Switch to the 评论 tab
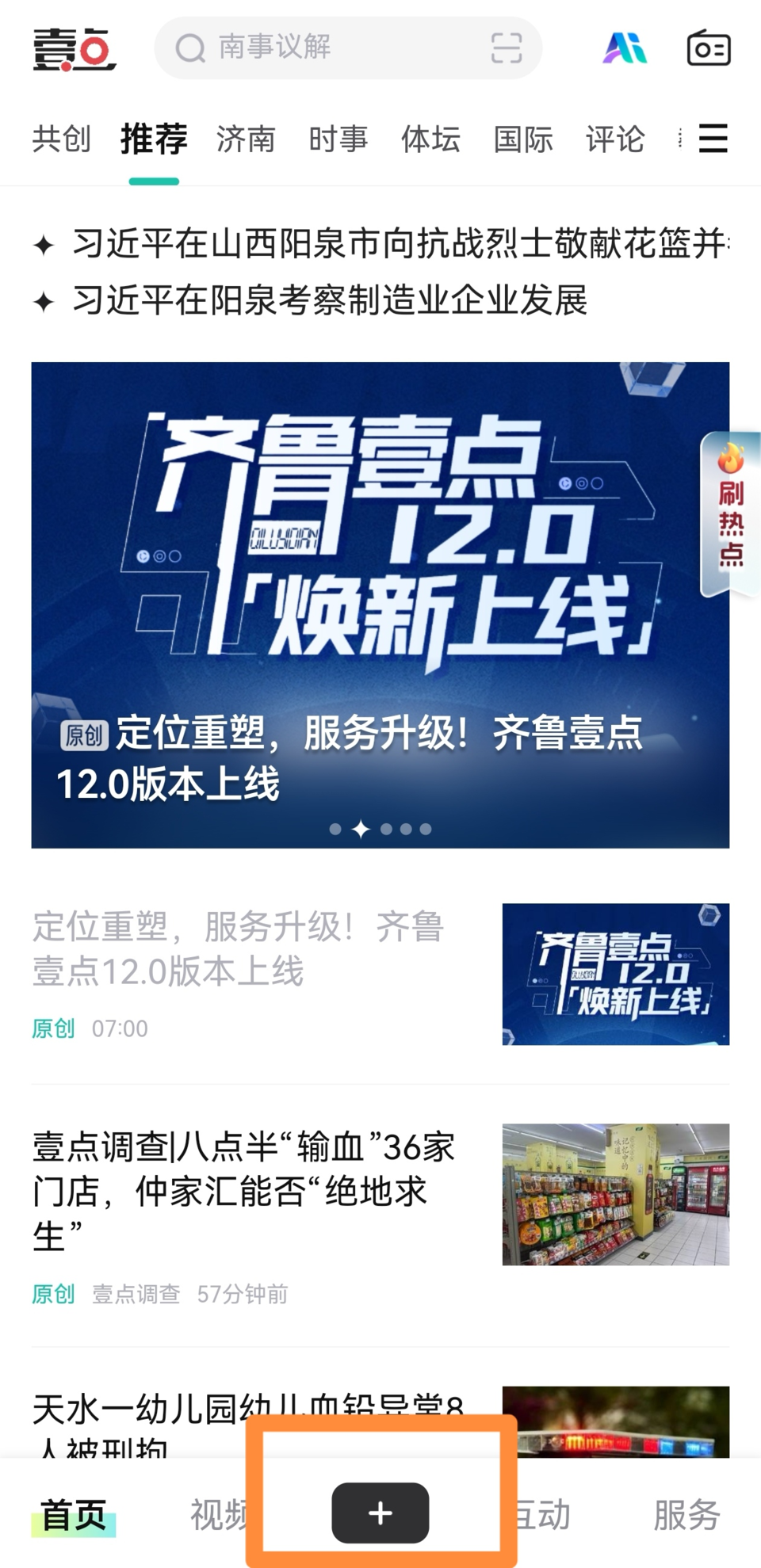 [615, 139]
